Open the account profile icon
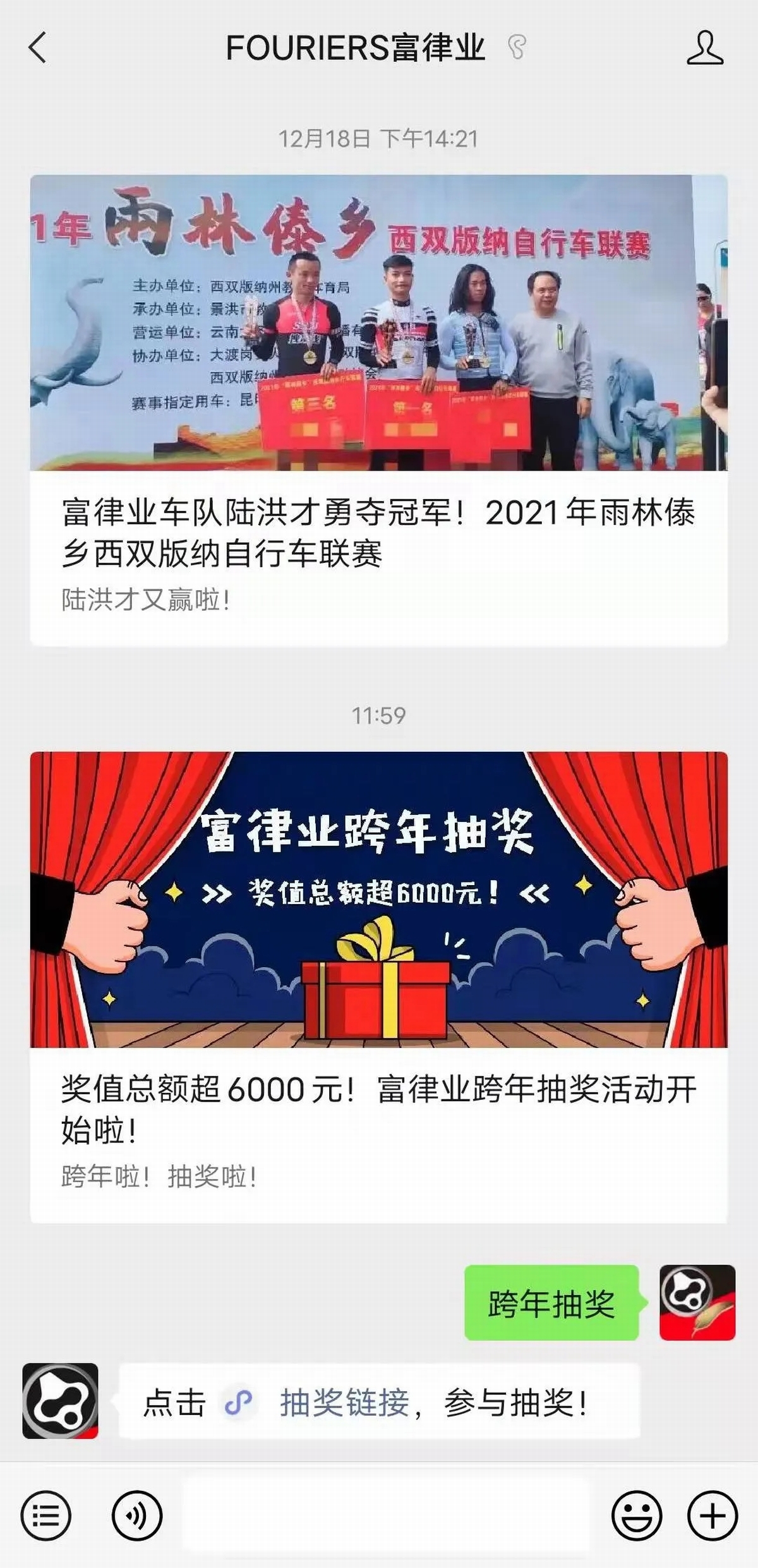The height and width of the screenshot is (1568, 758). click(x=704, y=48)
